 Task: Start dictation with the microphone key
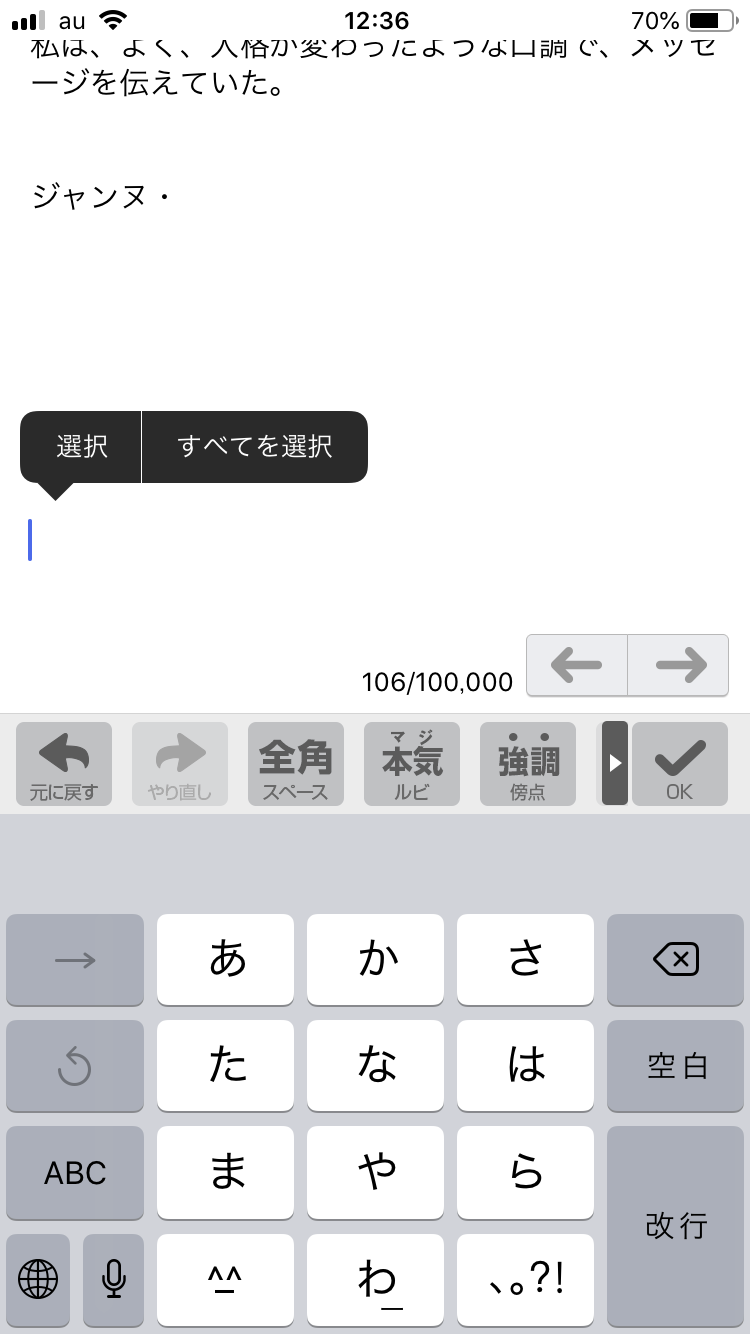tap(114, 1278)
